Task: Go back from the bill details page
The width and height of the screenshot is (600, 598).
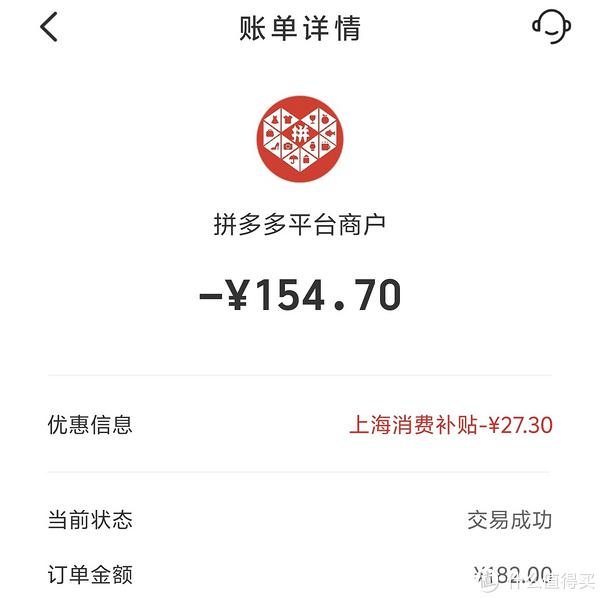Action: (49, 27)
